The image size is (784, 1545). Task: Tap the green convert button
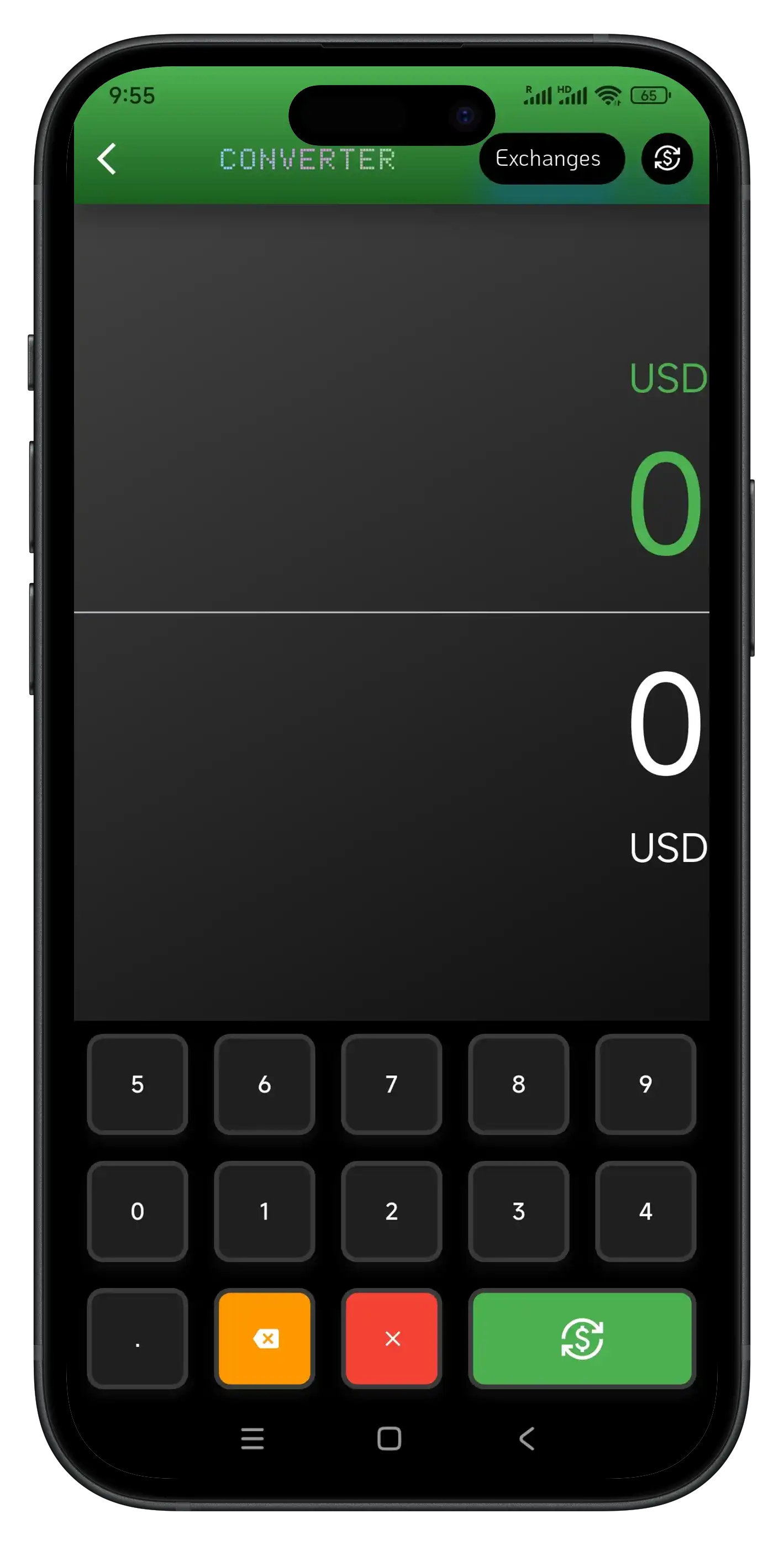coord(582,1339)
